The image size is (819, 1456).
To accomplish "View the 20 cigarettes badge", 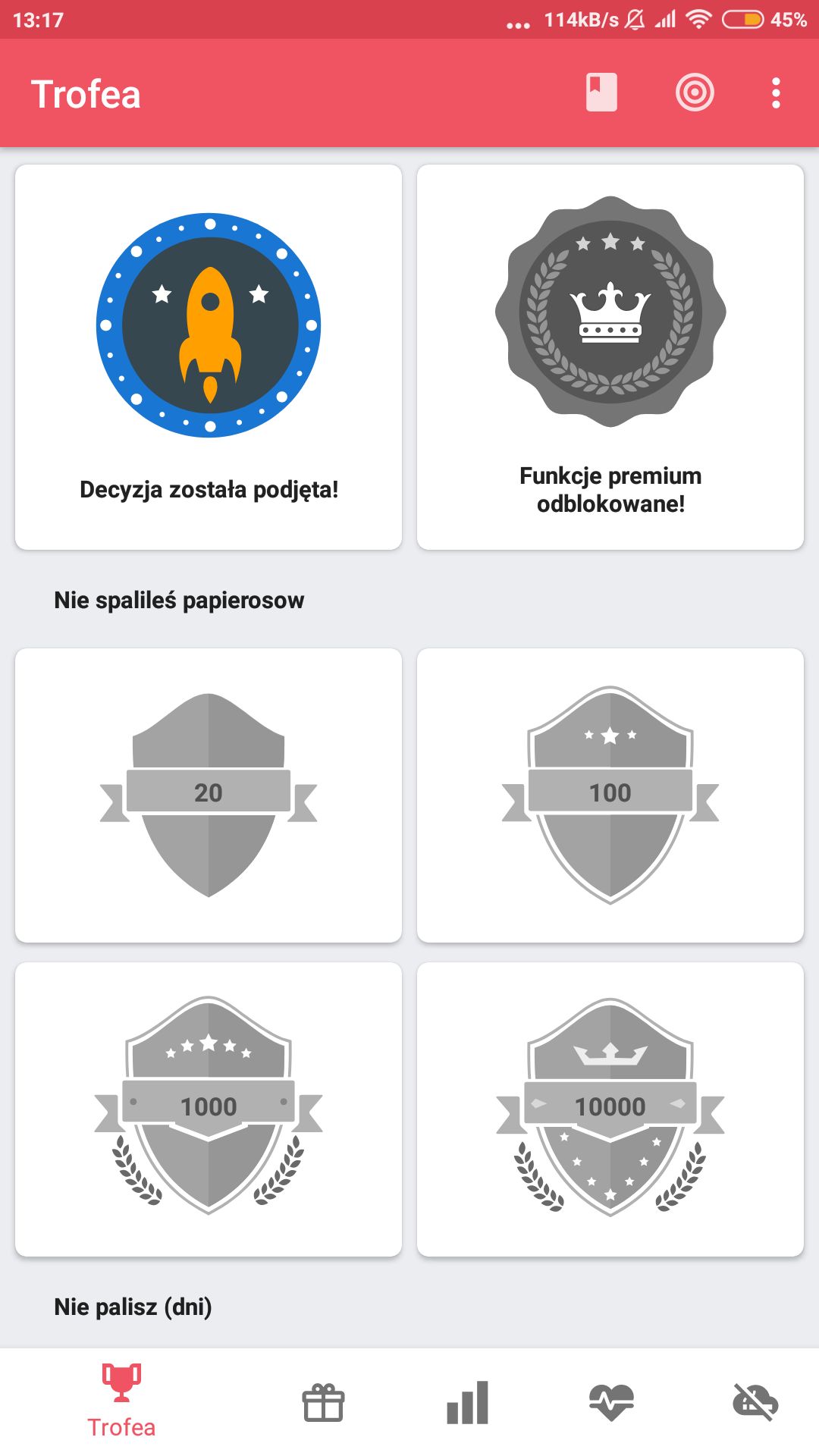I will coord(209,795).
